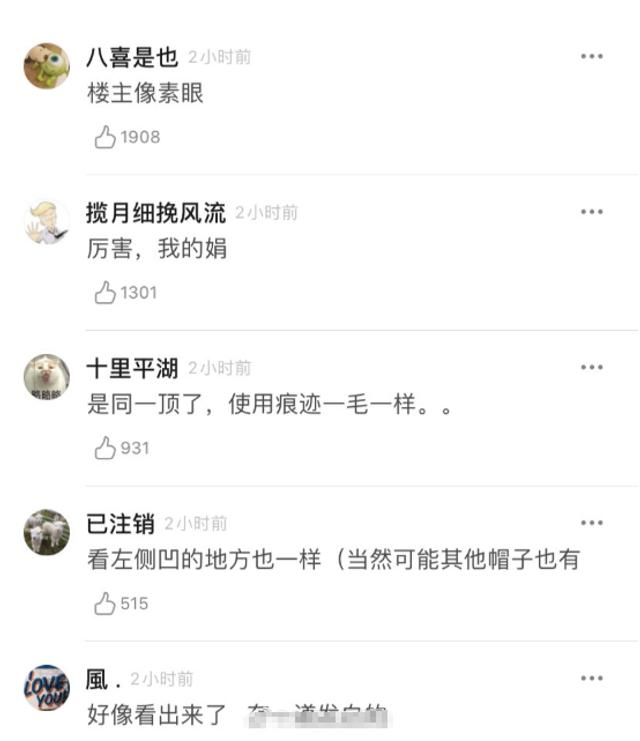Open more options on 已注销's comment
This screenshot has height=741, width=640.
coord(592,522)
